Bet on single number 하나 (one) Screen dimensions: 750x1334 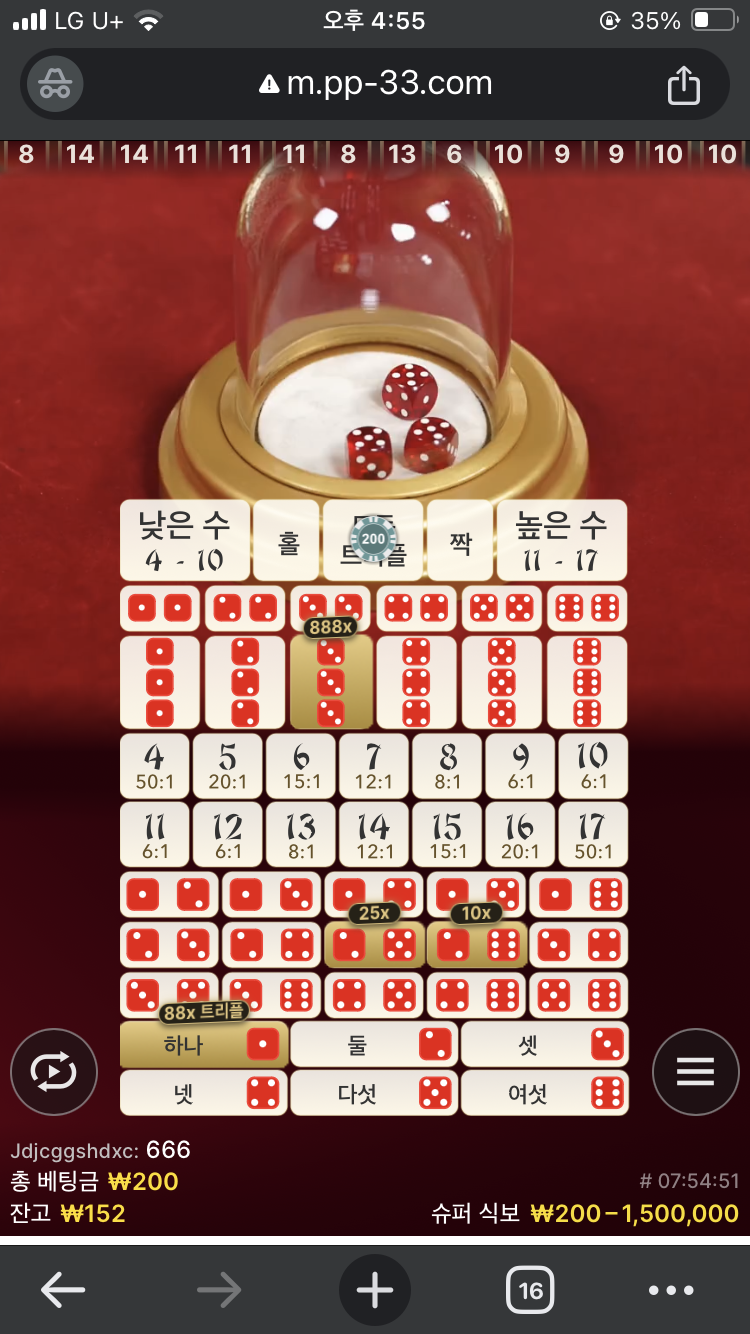[x=203, y=1045]
